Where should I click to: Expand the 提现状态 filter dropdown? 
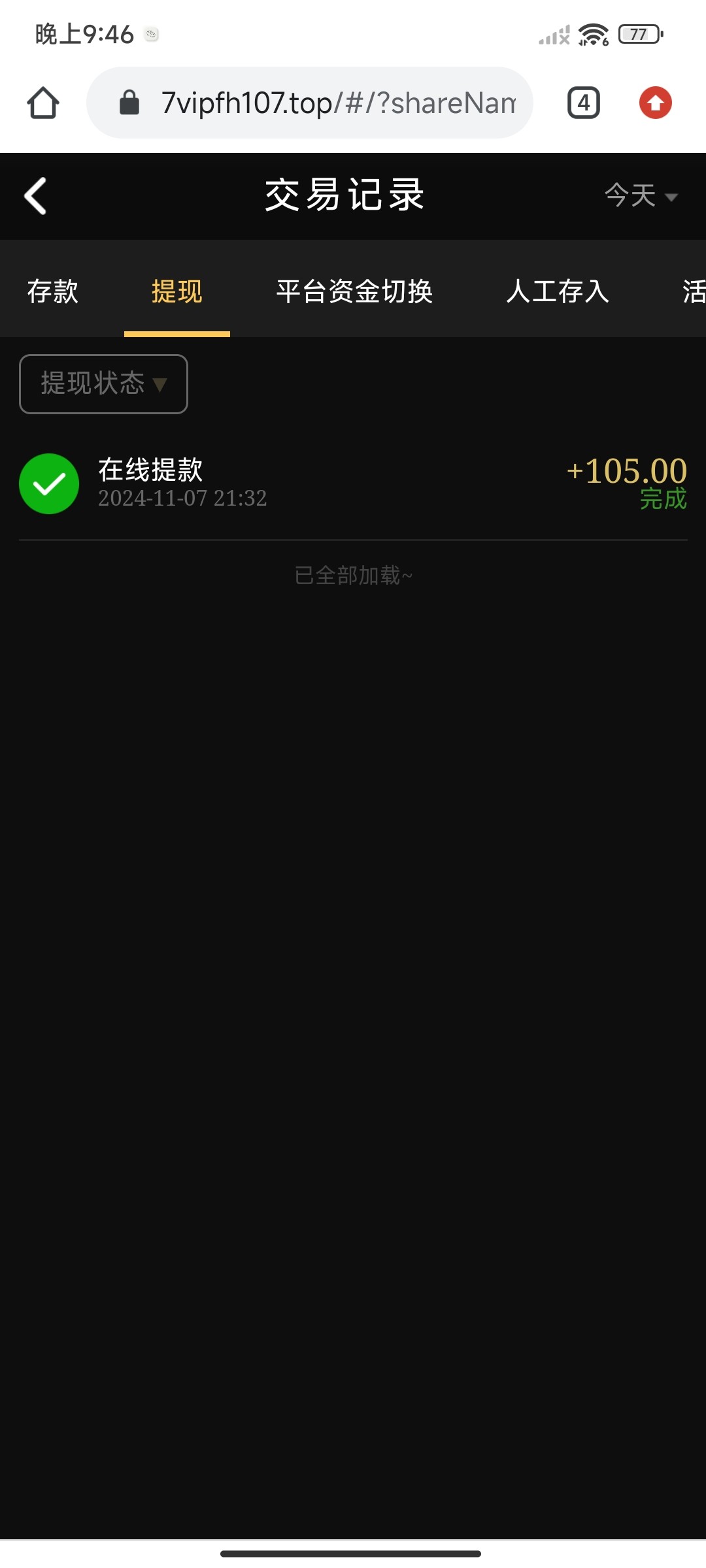point(103,384)
